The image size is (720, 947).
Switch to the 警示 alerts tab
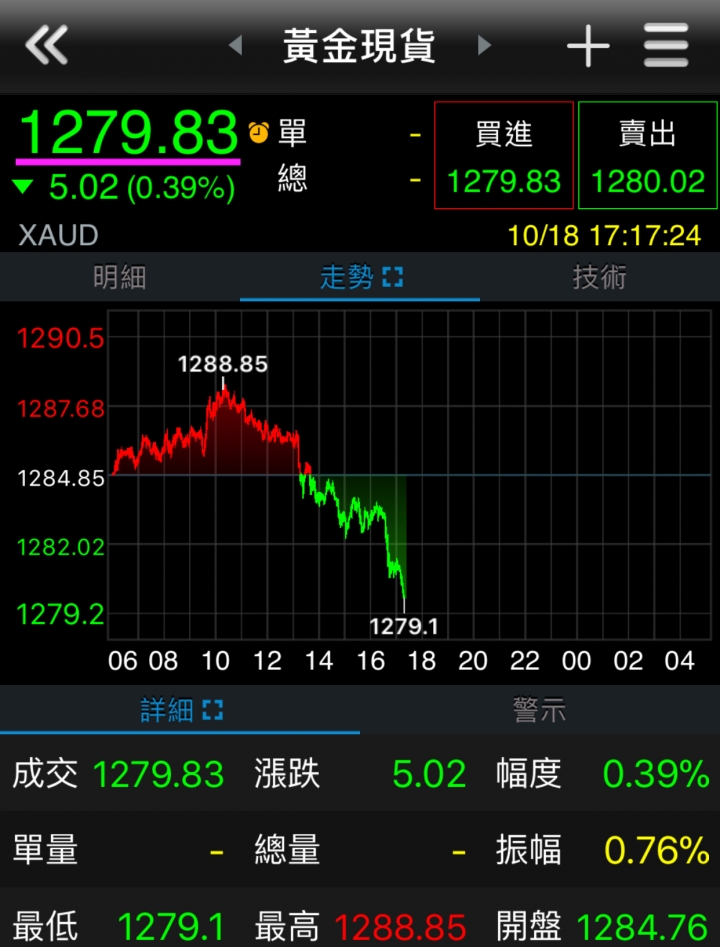(540, 710)
